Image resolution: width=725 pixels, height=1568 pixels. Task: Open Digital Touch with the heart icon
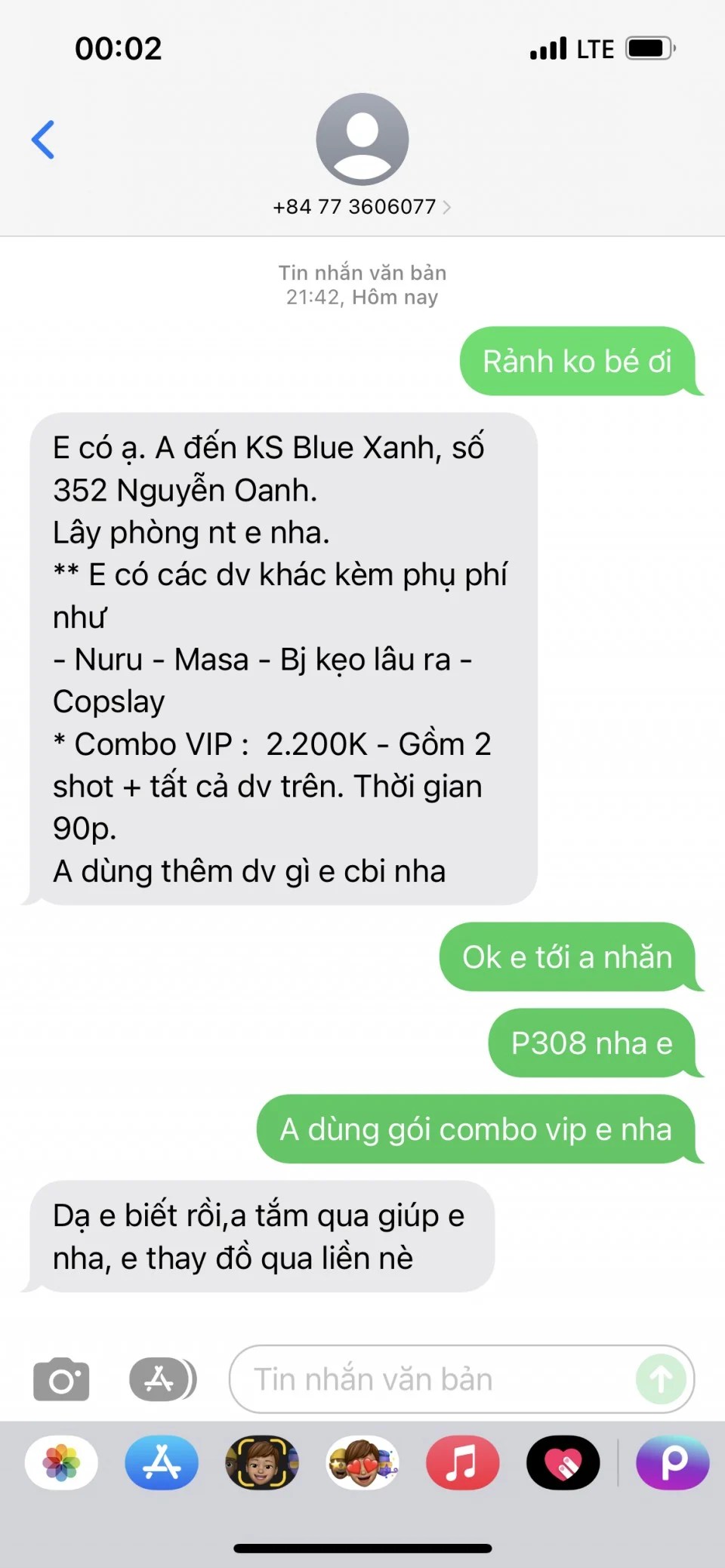(x=563, y=1463)
